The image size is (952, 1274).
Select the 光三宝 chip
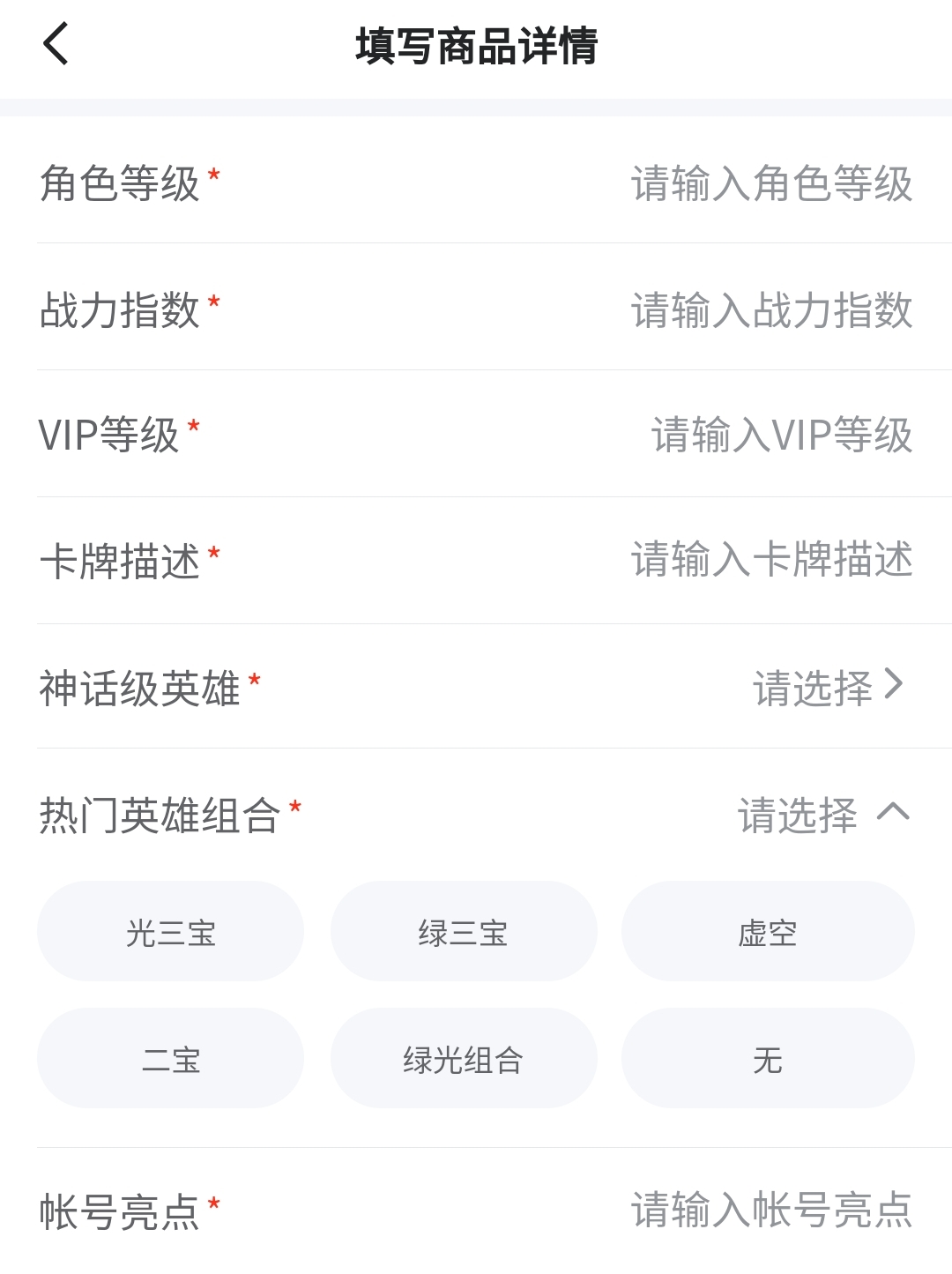point(170,932)
